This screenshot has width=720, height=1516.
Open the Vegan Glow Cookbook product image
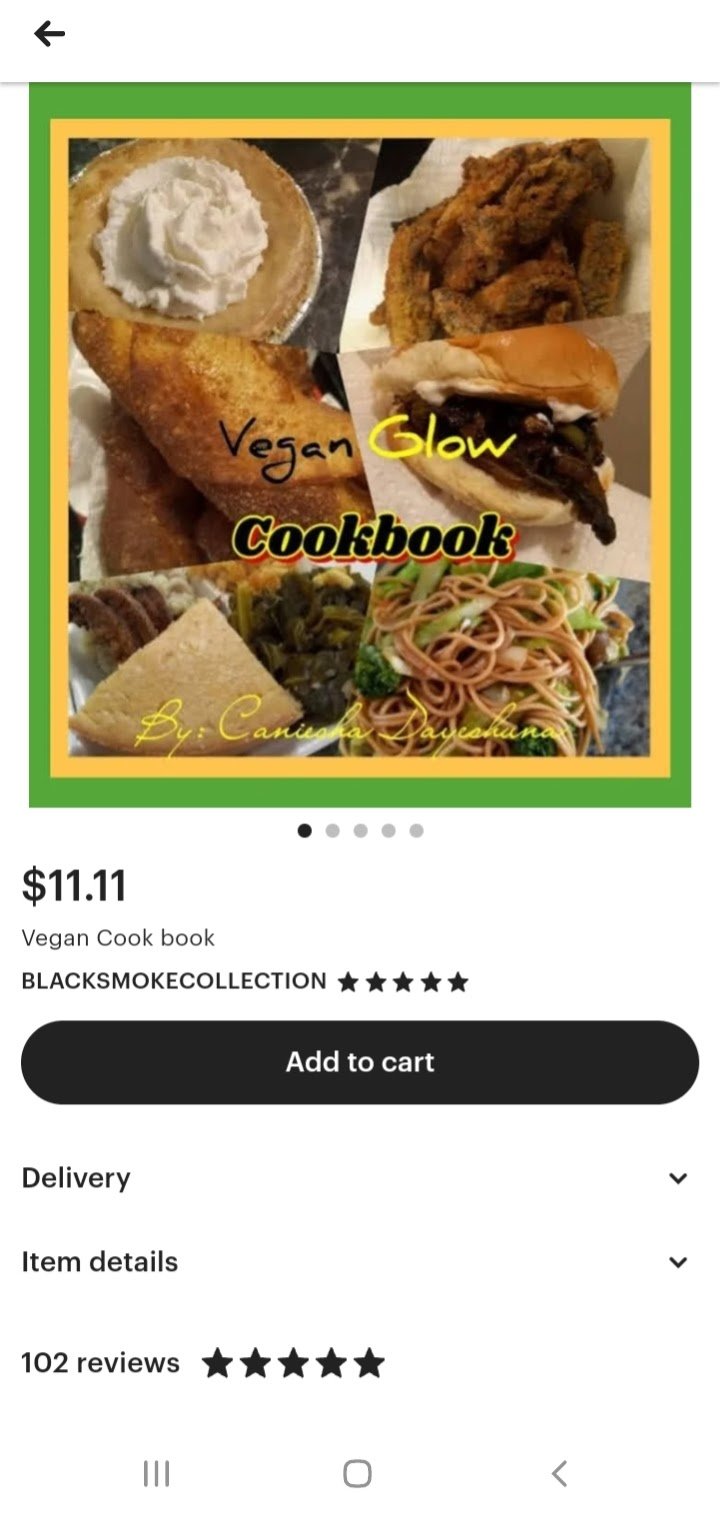pos(360,445)
